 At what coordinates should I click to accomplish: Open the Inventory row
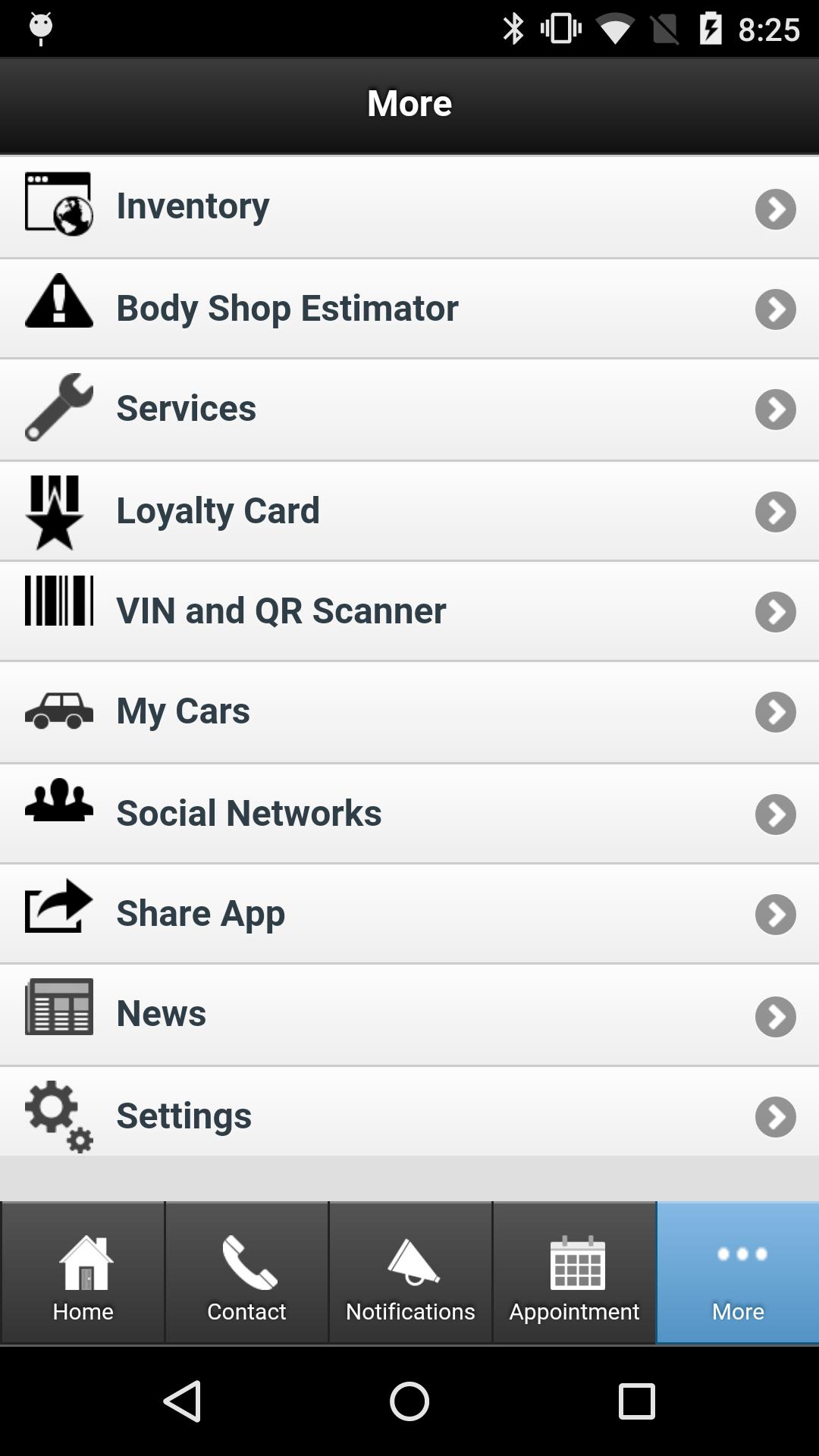point(409,207)
